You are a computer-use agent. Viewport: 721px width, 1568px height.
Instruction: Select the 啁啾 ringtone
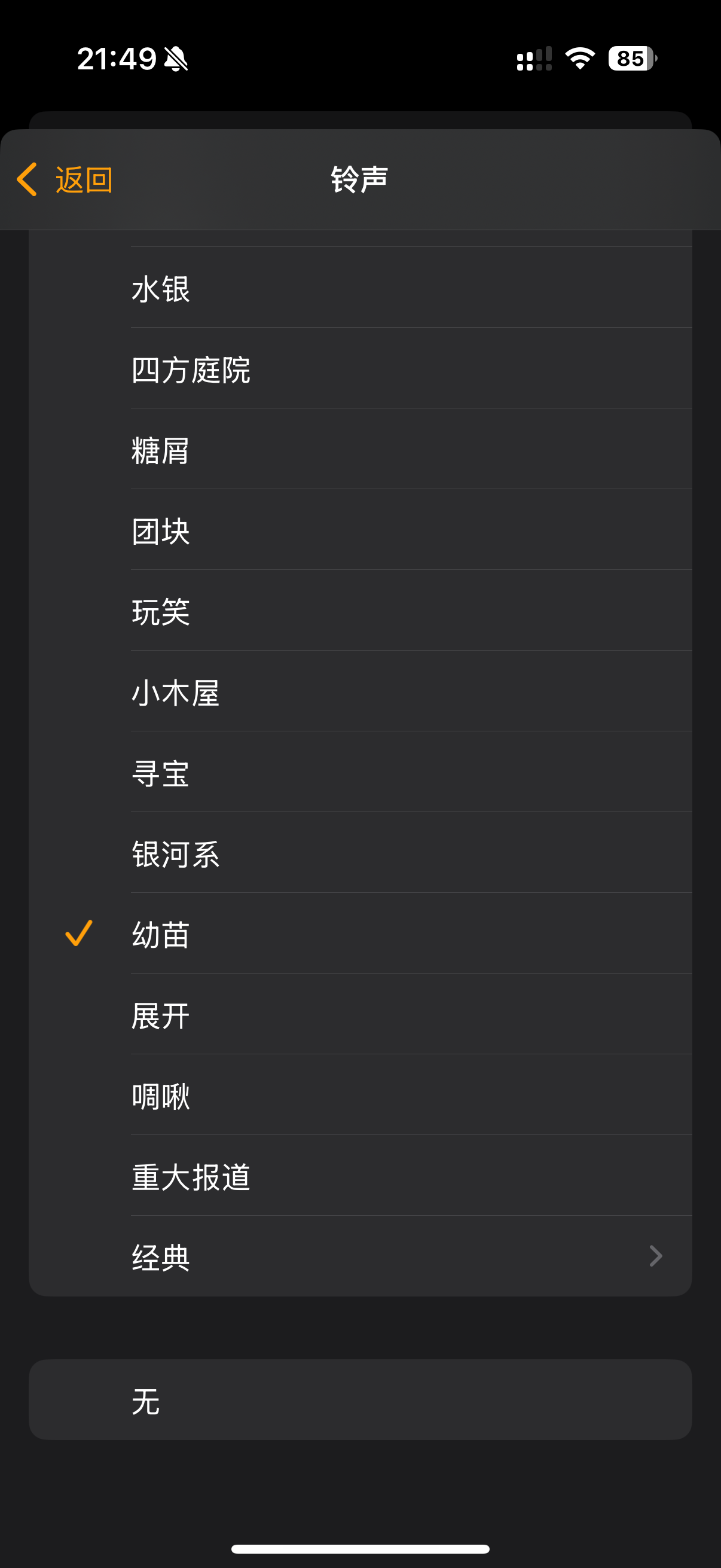[x=360, y=1095]
